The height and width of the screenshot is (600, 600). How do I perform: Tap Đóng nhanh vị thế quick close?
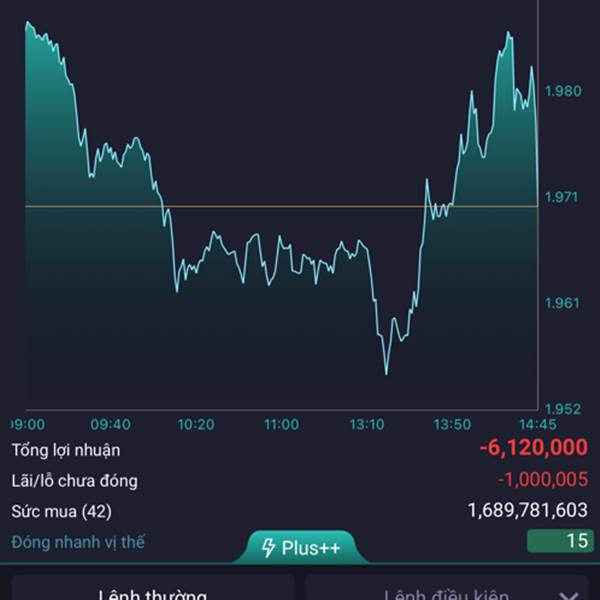coord(78,542)
